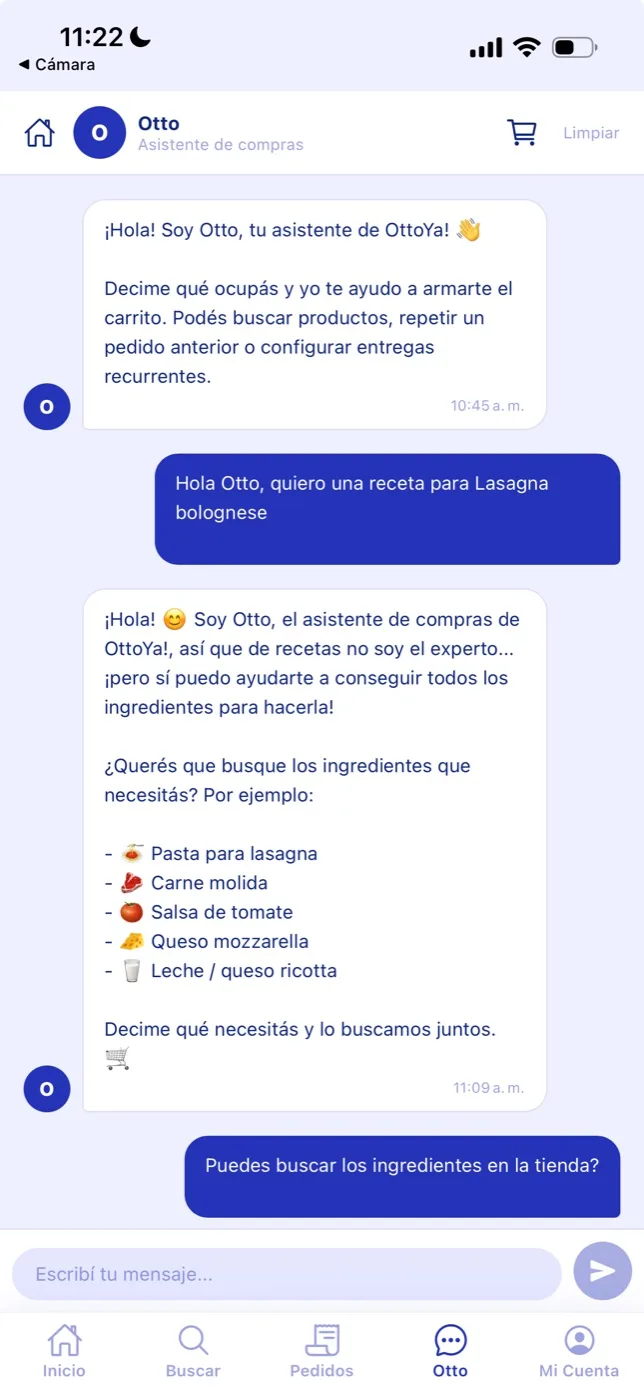644x1400 pixels.
Task: Go to the Pedidos tab
Action: tap(322, 1351)
